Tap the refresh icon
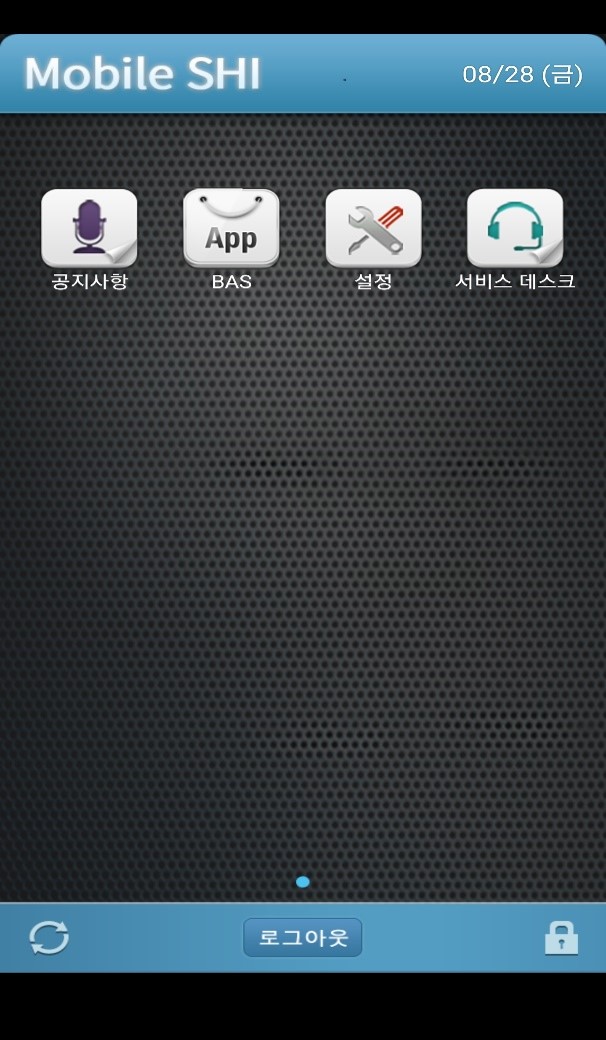The image size is (606, 1040). coord(49,938)
